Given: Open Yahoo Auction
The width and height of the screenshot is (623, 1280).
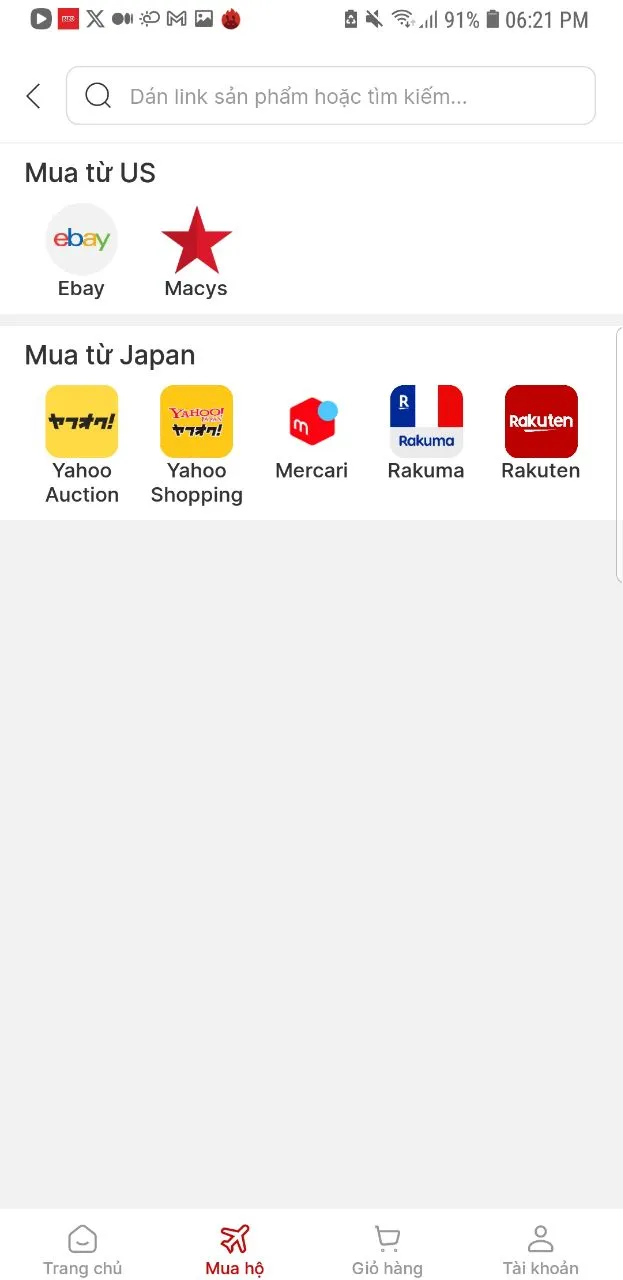Looking at the screenshot, I should pyautogui.click(x=82, y=422).
